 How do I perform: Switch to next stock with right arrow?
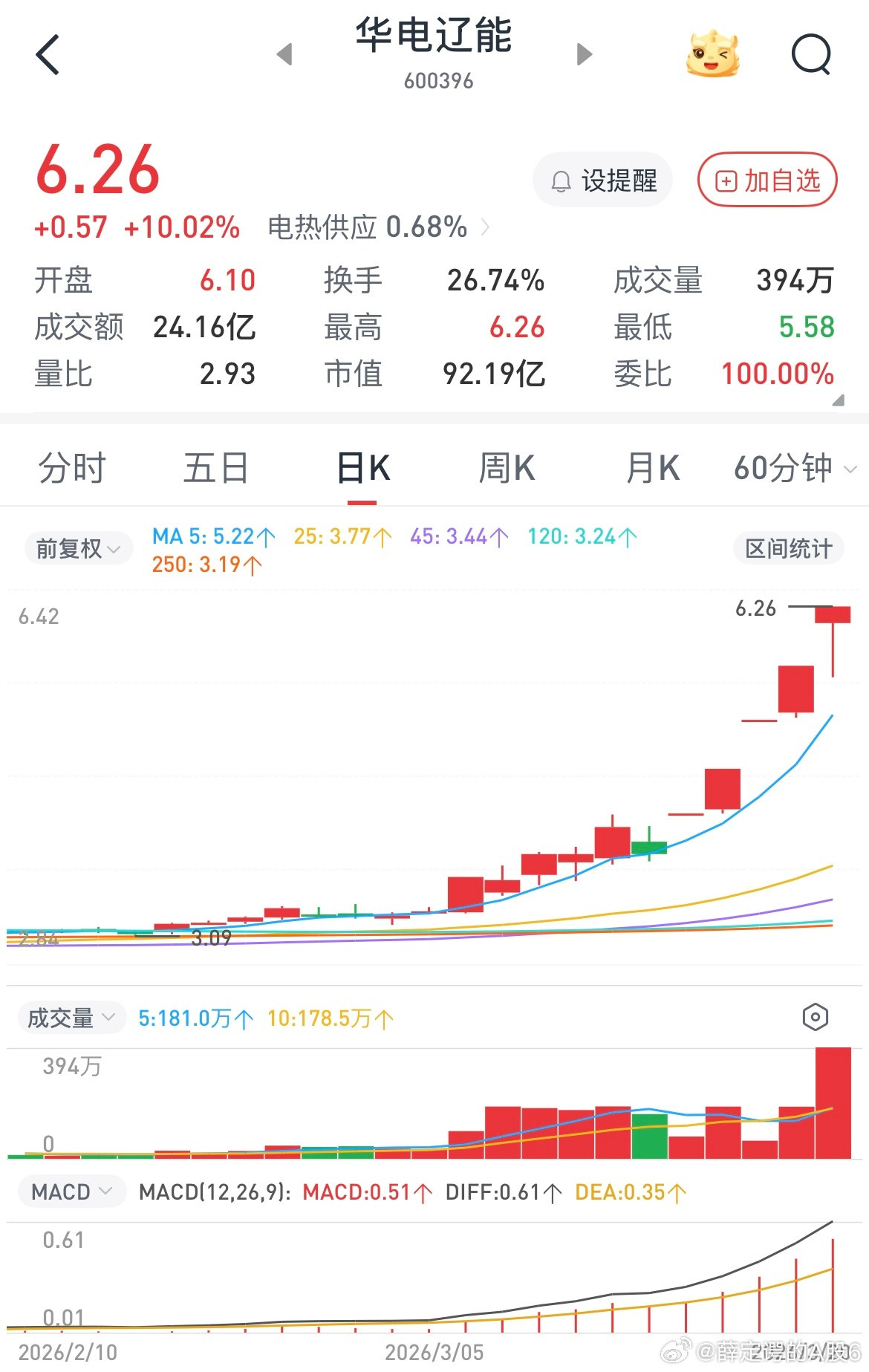pyautogui.click(x=584, y=54)
